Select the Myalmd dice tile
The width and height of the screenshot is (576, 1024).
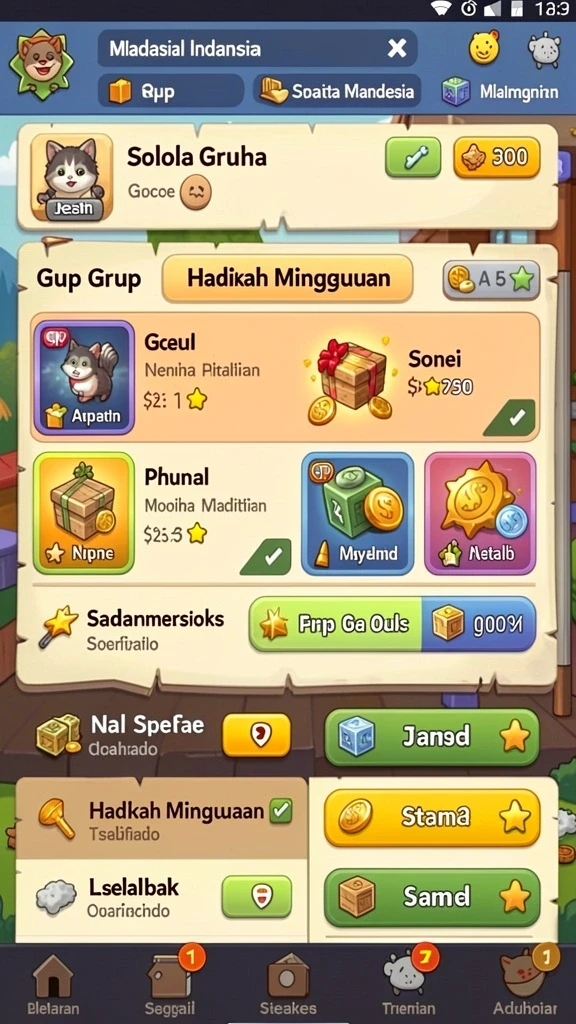[x=357, y=513]
